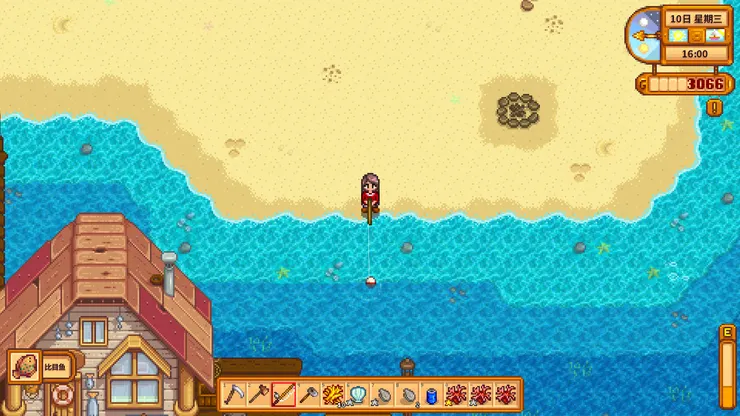Select the red coral with gold star

point(457,395)
